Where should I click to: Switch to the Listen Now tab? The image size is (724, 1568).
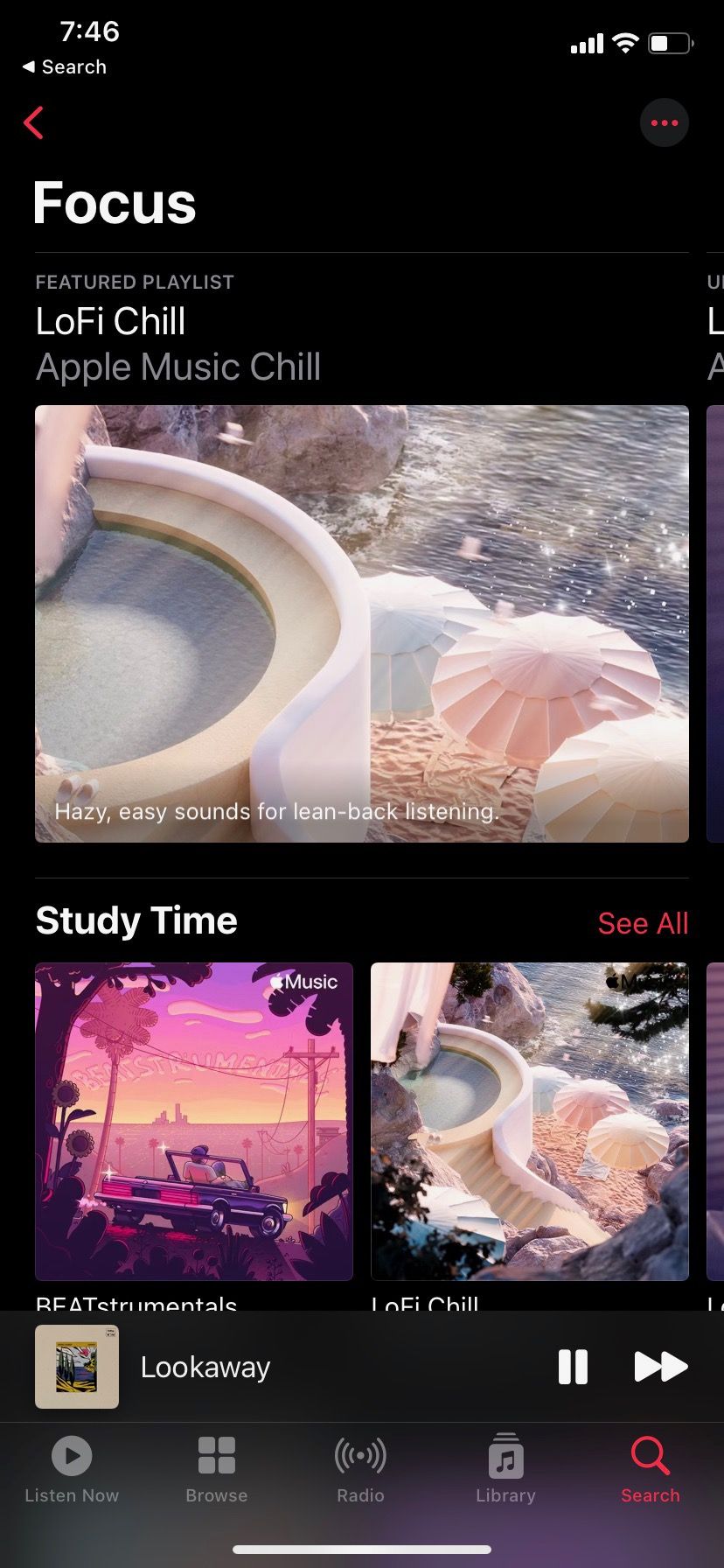pos(72,1470)
